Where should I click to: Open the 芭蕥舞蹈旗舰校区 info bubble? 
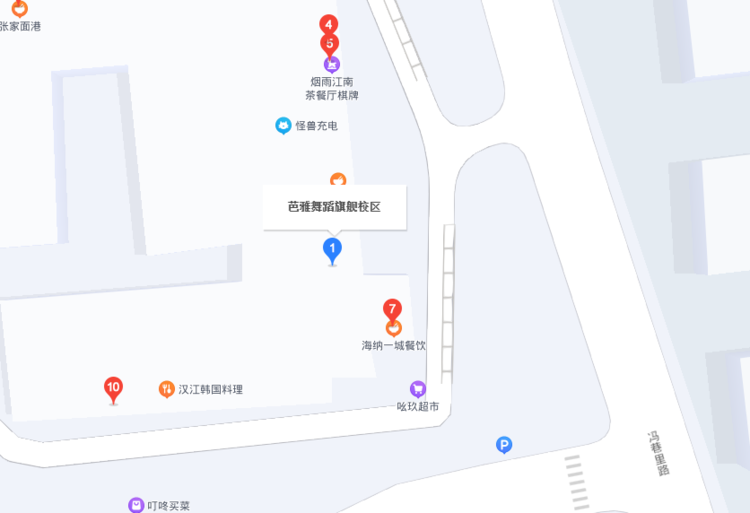point(335,207)
